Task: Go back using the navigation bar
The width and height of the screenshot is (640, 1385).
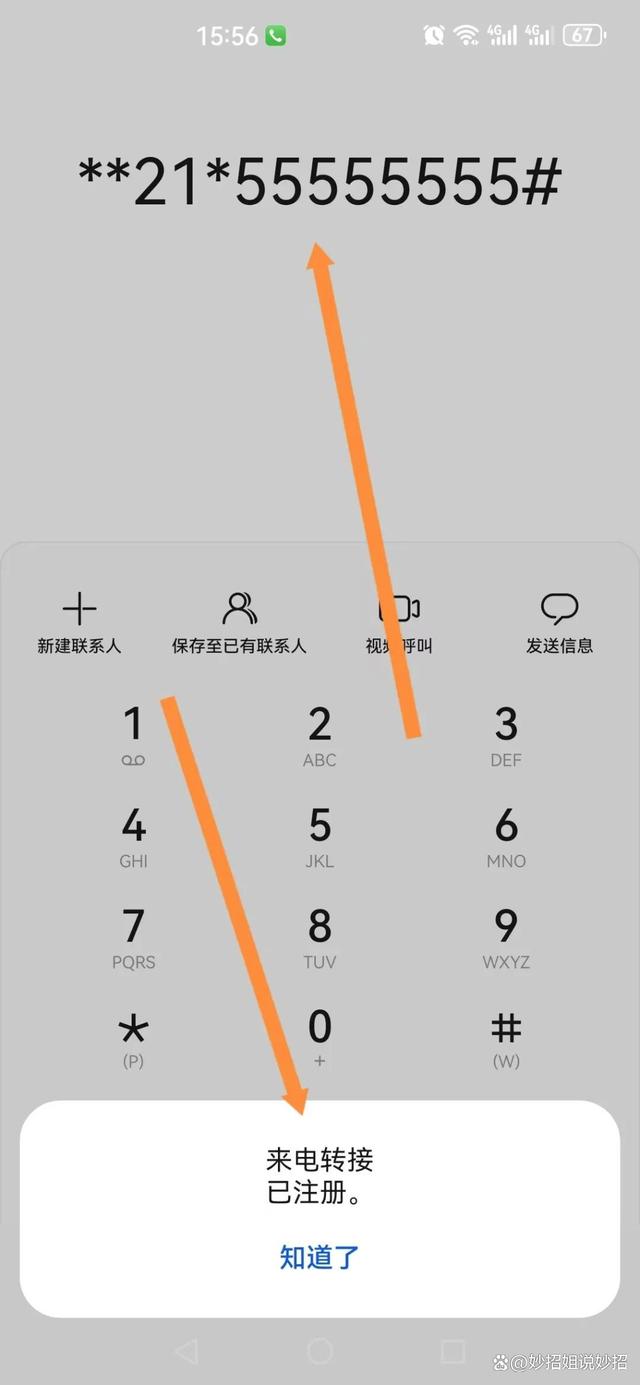Action: pyautogui.click(x=186, y=1352)
